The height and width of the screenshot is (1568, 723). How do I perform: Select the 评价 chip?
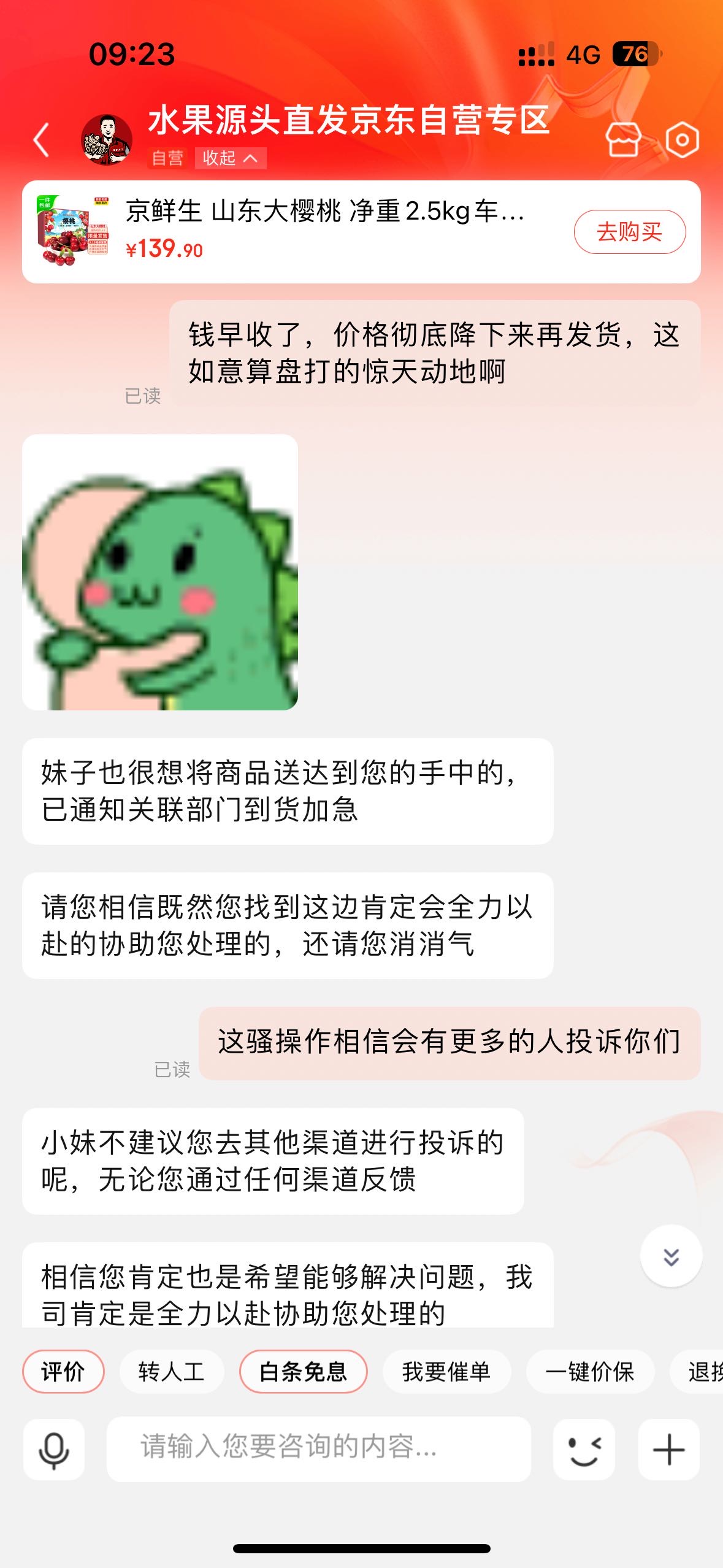tap(63, 1372)
